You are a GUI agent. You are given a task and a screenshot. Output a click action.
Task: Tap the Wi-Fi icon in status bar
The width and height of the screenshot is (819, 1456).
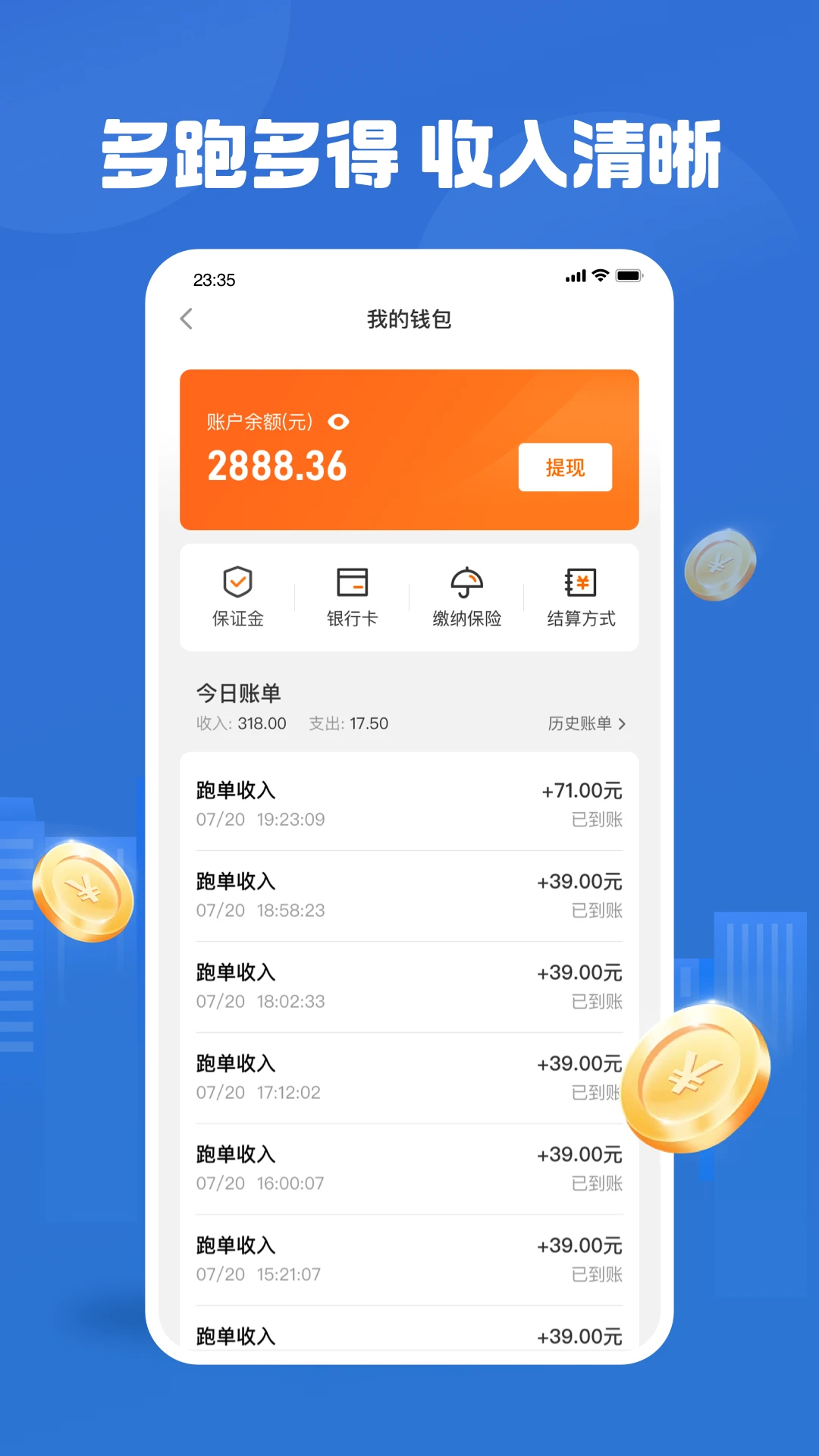(600, 277)
